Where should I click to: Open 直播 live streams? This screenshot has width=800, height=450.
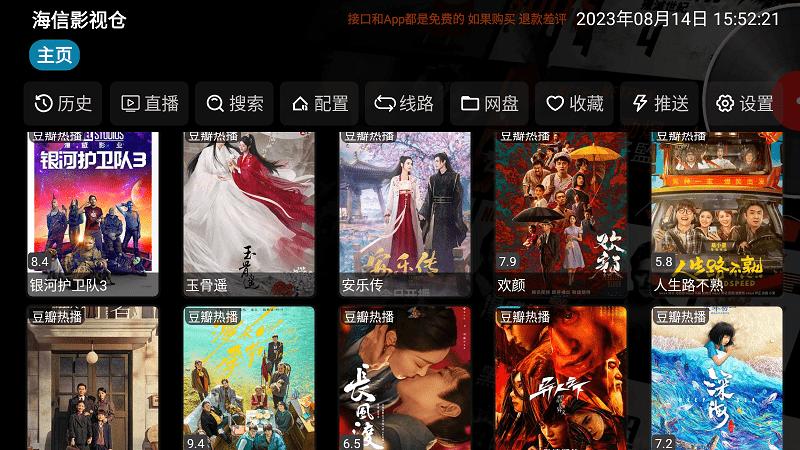tap(149, 103)
